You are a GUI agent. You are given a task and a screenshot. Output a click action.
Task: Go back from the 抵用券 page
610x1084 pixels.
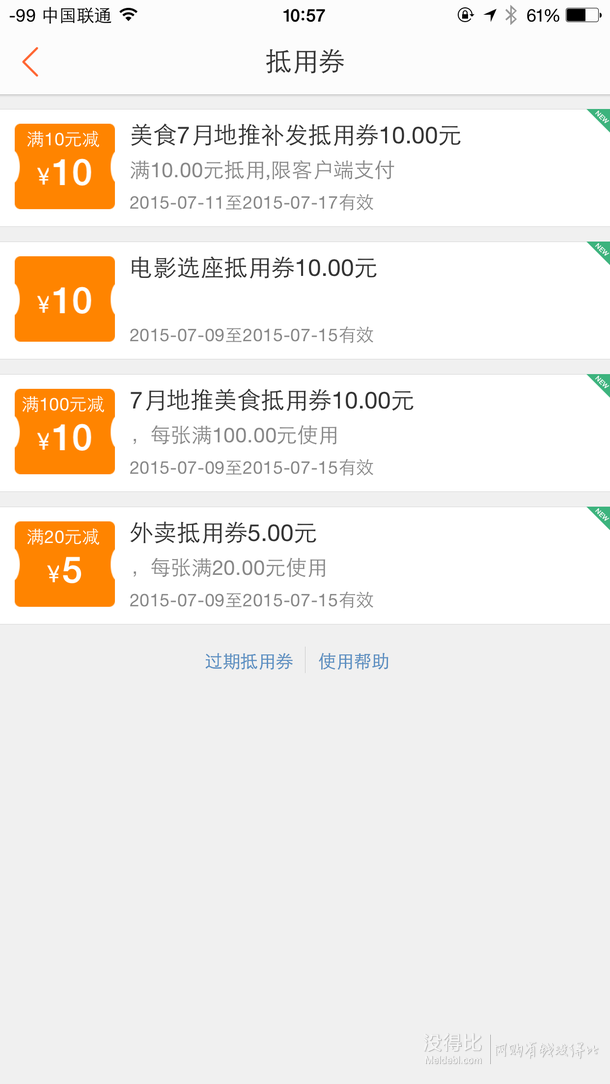[x=30, y=62]
